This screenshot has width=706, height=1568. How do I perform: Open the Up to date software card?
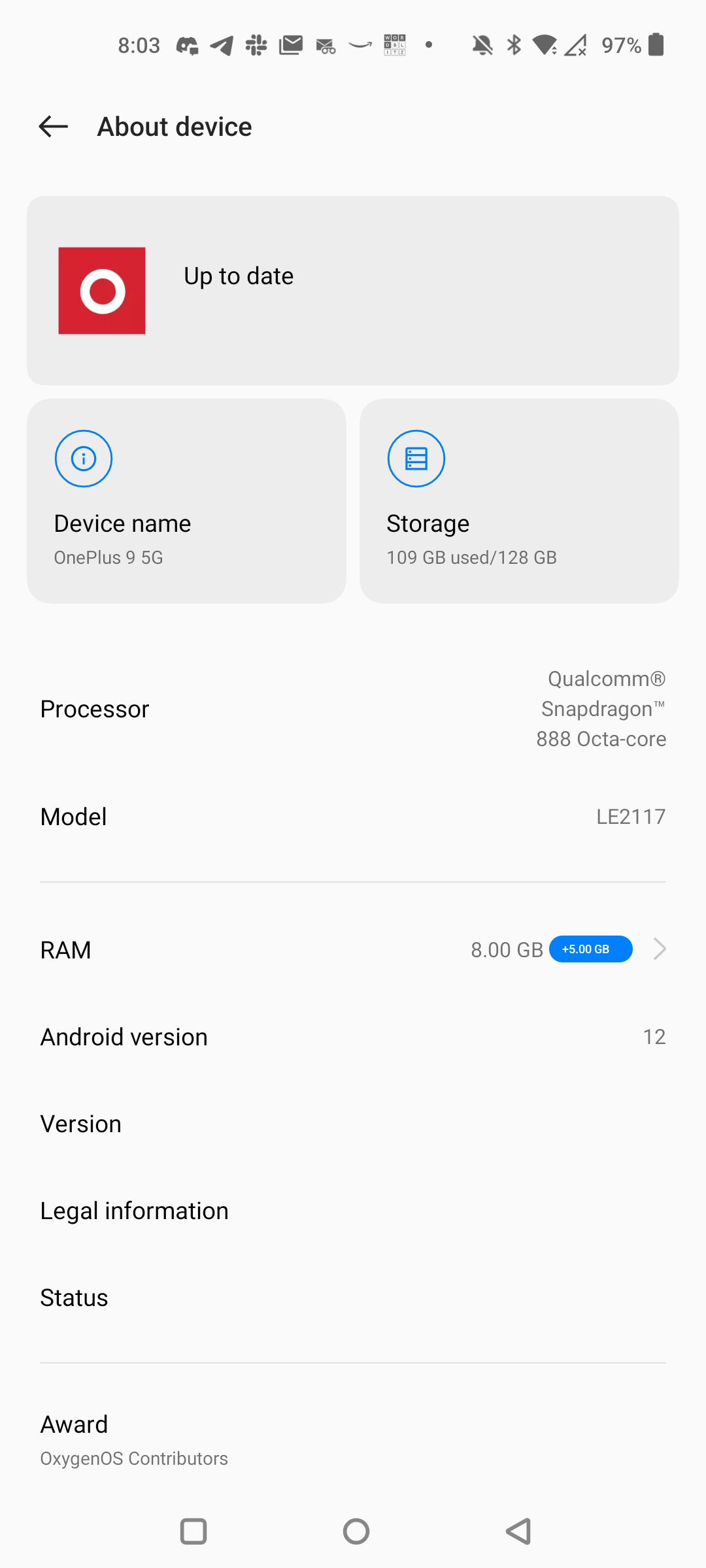coord(353,291)
